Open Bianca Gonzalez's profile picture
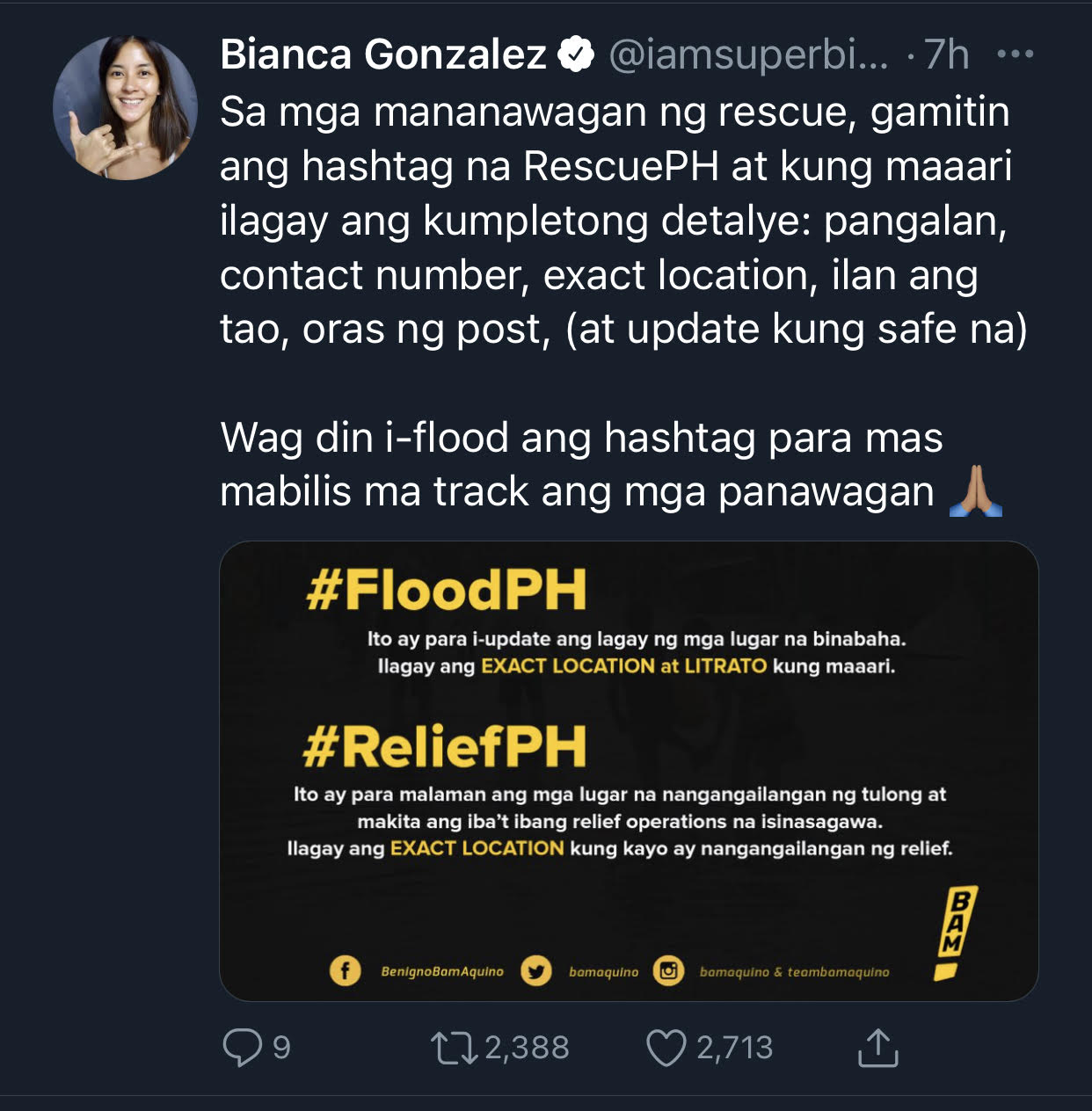 click(x=125, y=108)
